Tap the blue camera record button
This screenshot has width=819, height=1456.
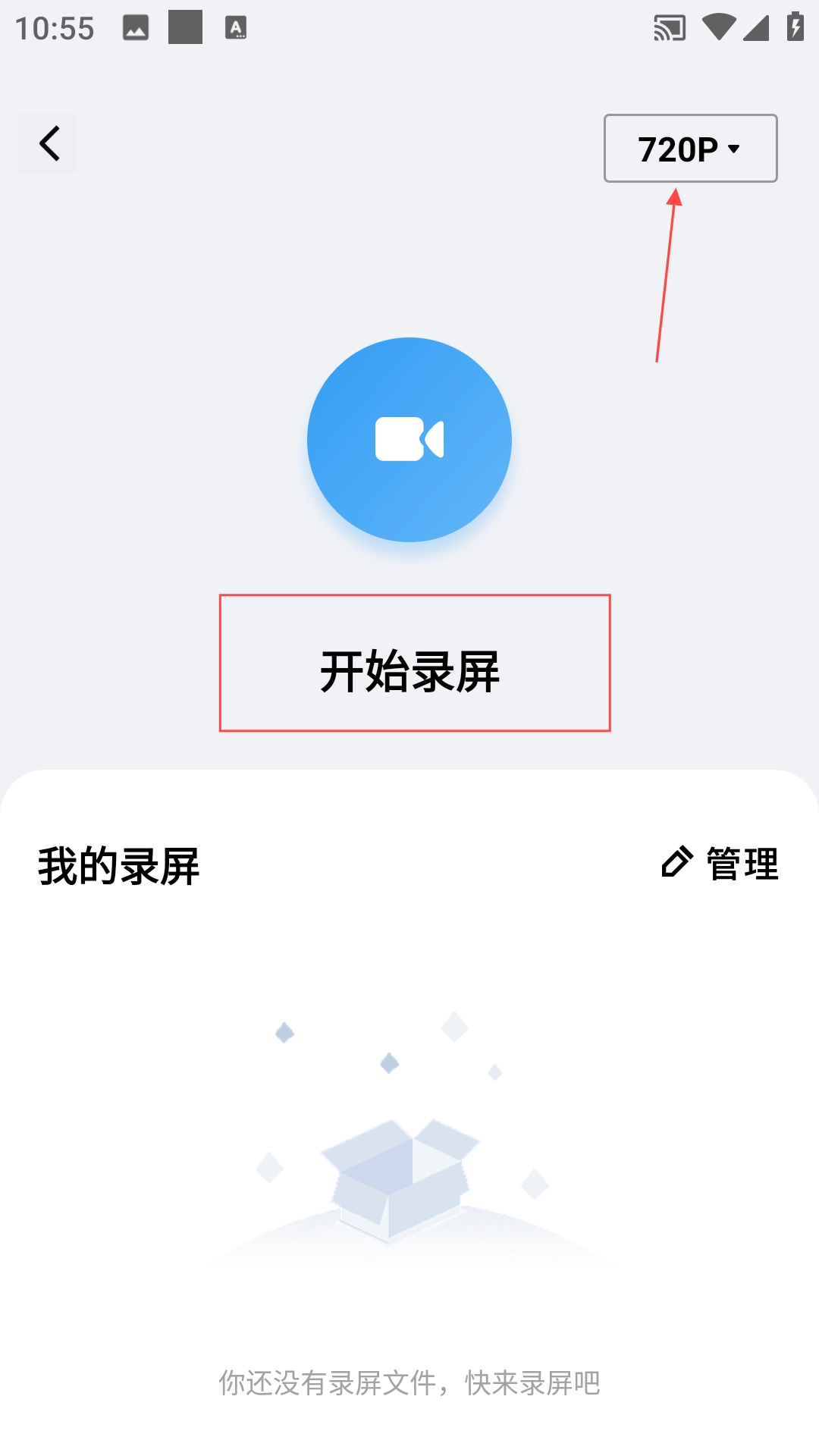point(409,440)
